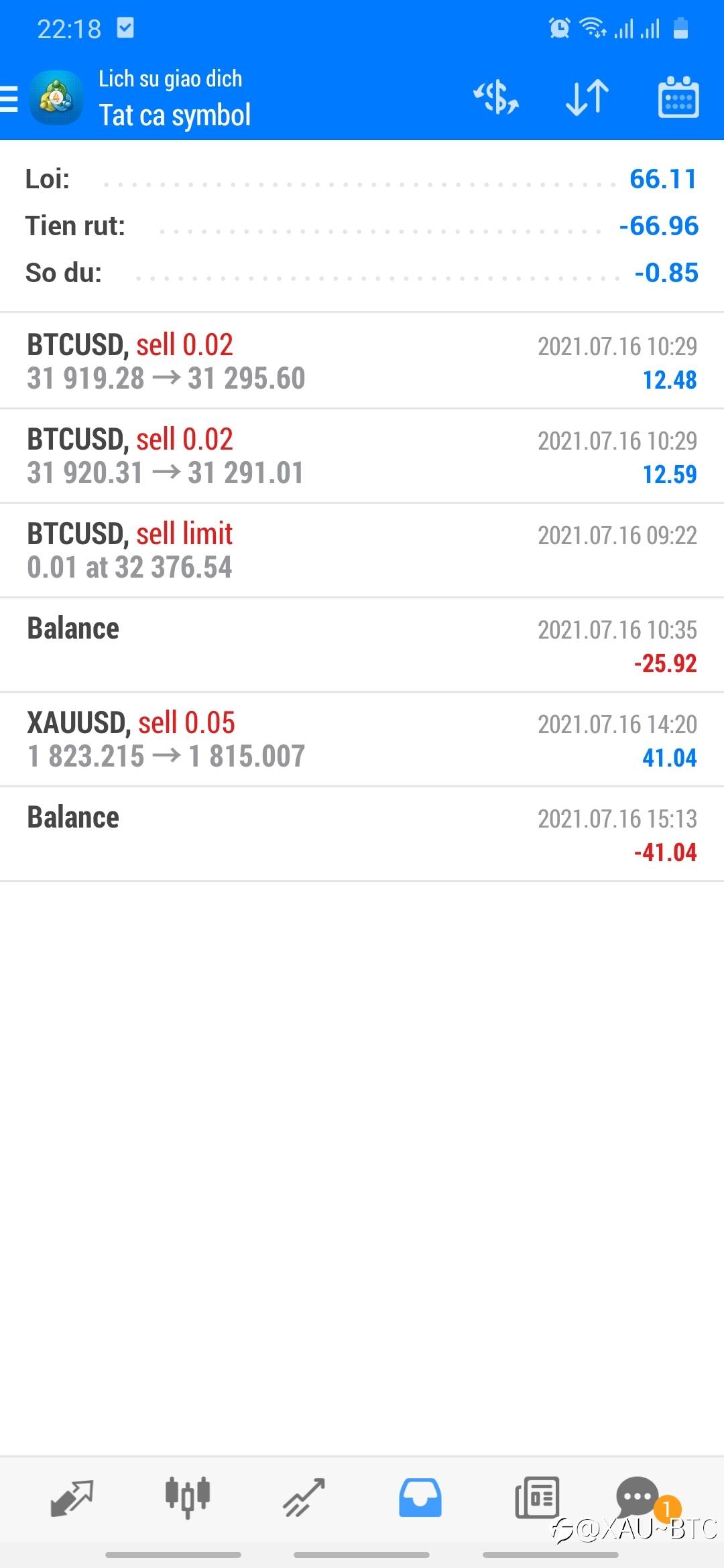Image resolution: width=724 pixels, height=1568 pixels.
Task: Switch to the Trade tab
Action: (x=304, y=1498)
